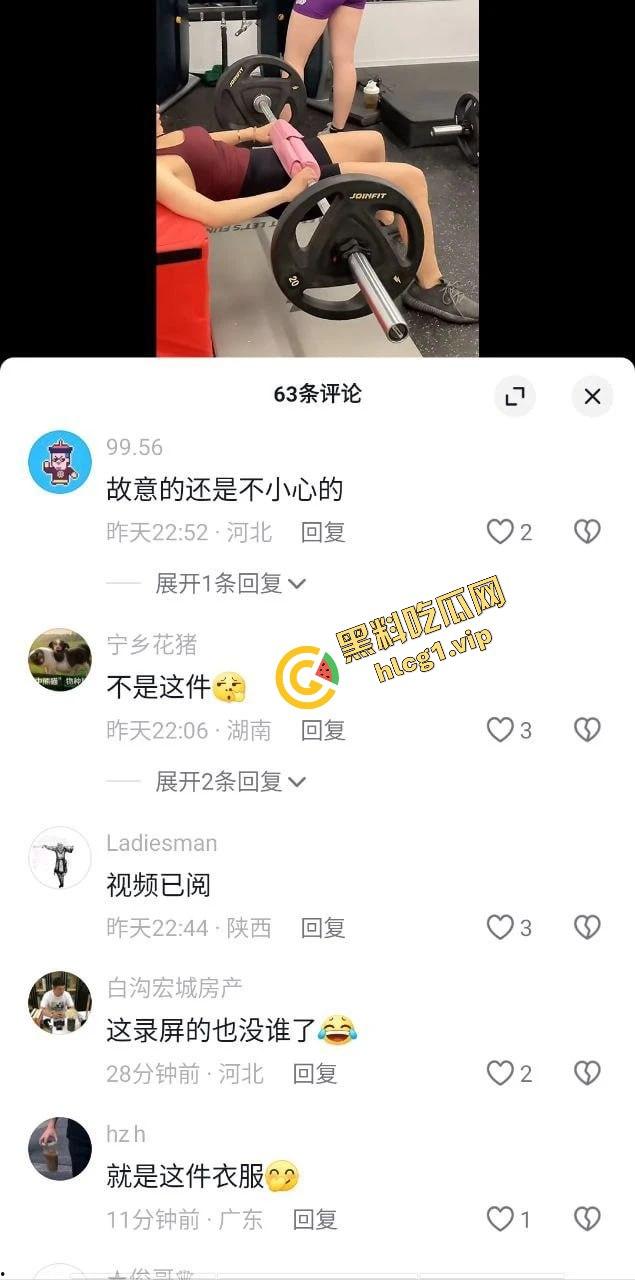Viewport: 635px width, 1280px height.
Task: Expand 2 replies under 宁乡花猪's comment
Action: [230, 782]
